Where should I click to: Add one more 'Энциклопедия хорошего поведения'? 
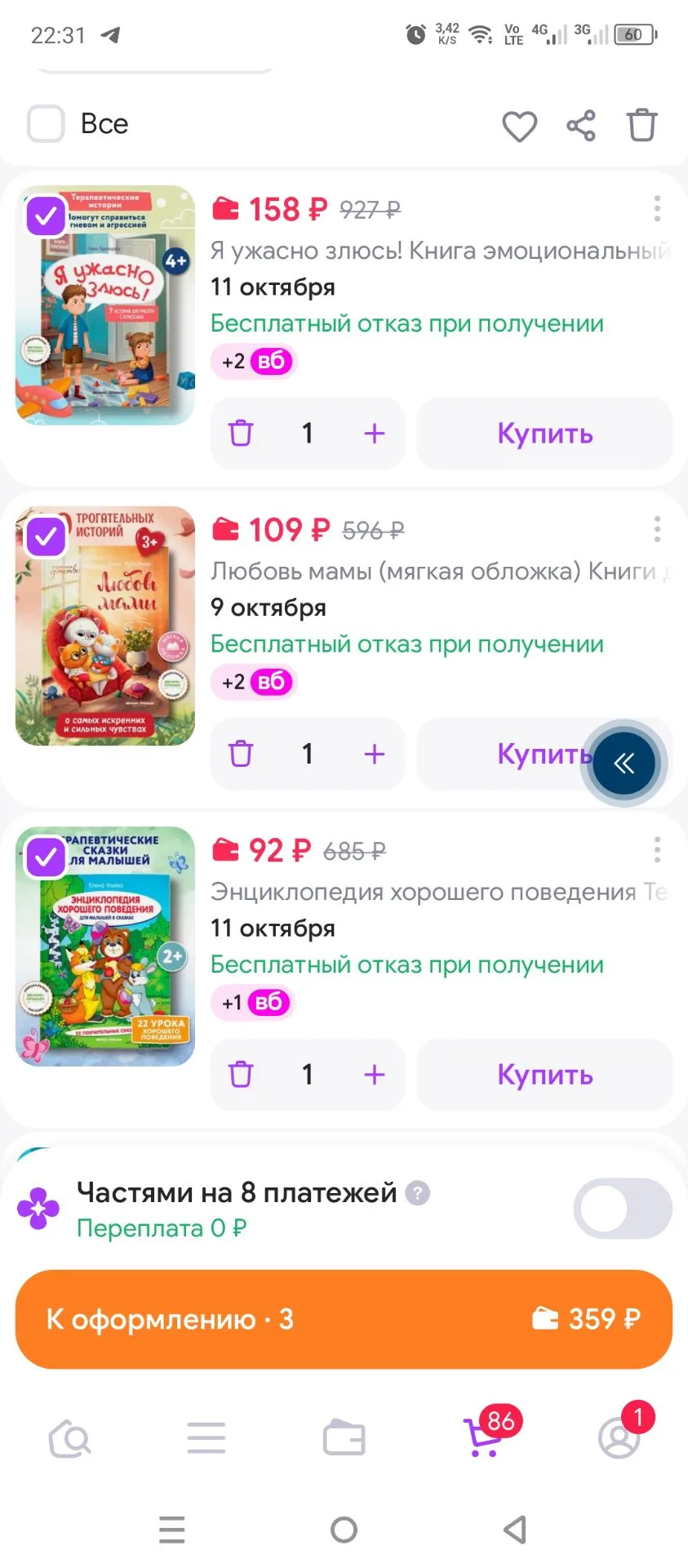(x=374, y=1075)
